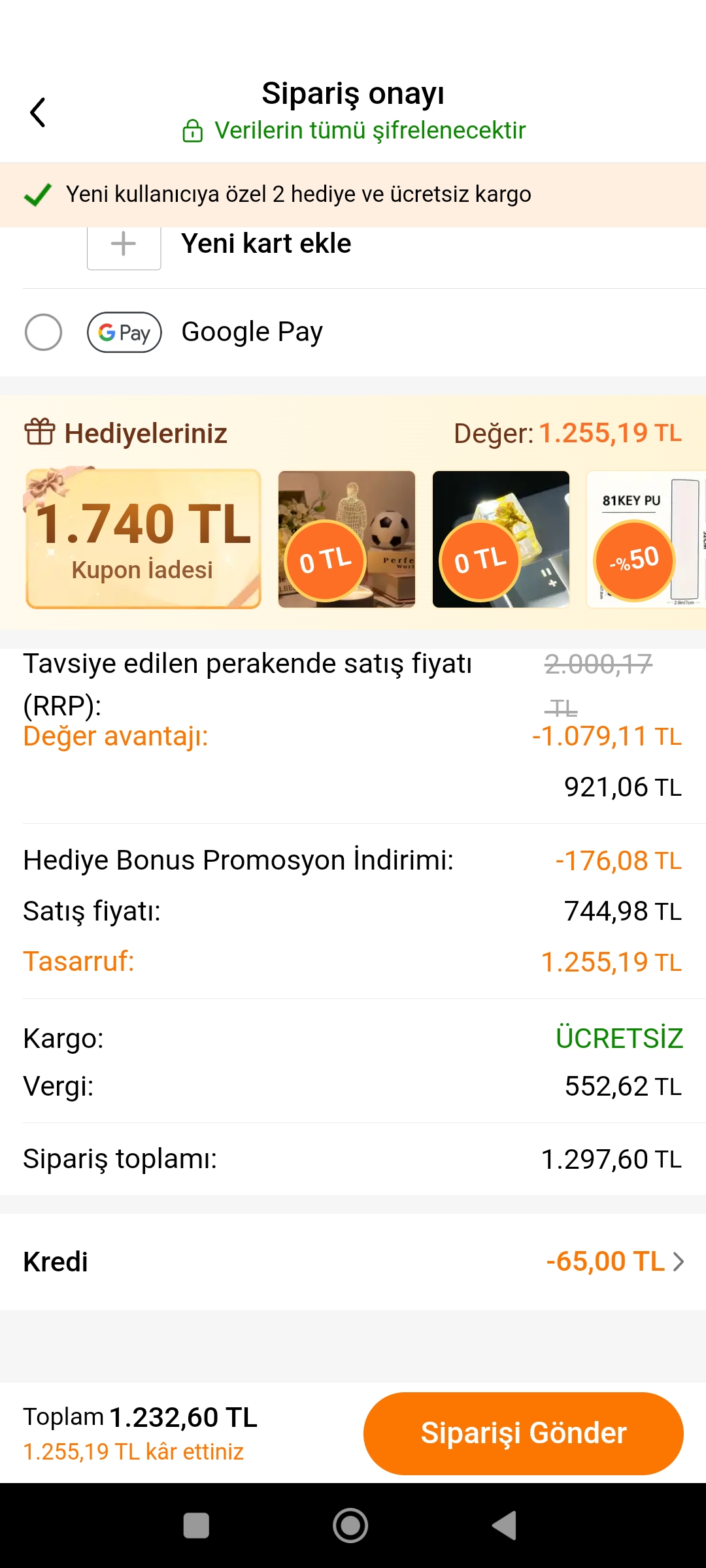View the football lamp 0 TL gift
Viewport: 706px width, 1568px height.
click(346, 539)
